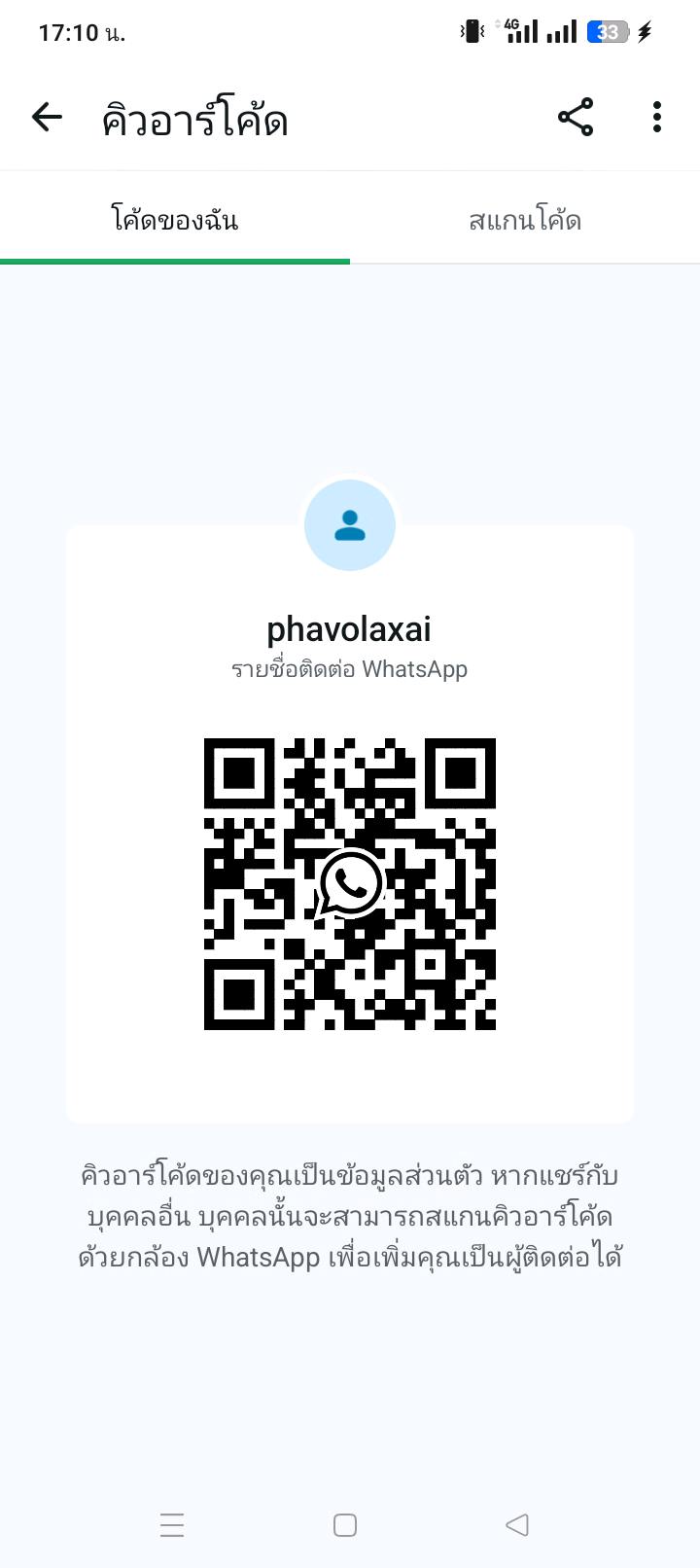Open the three-dot overflow menu
Screen dimensions: 700x1568
click(657, 118)
